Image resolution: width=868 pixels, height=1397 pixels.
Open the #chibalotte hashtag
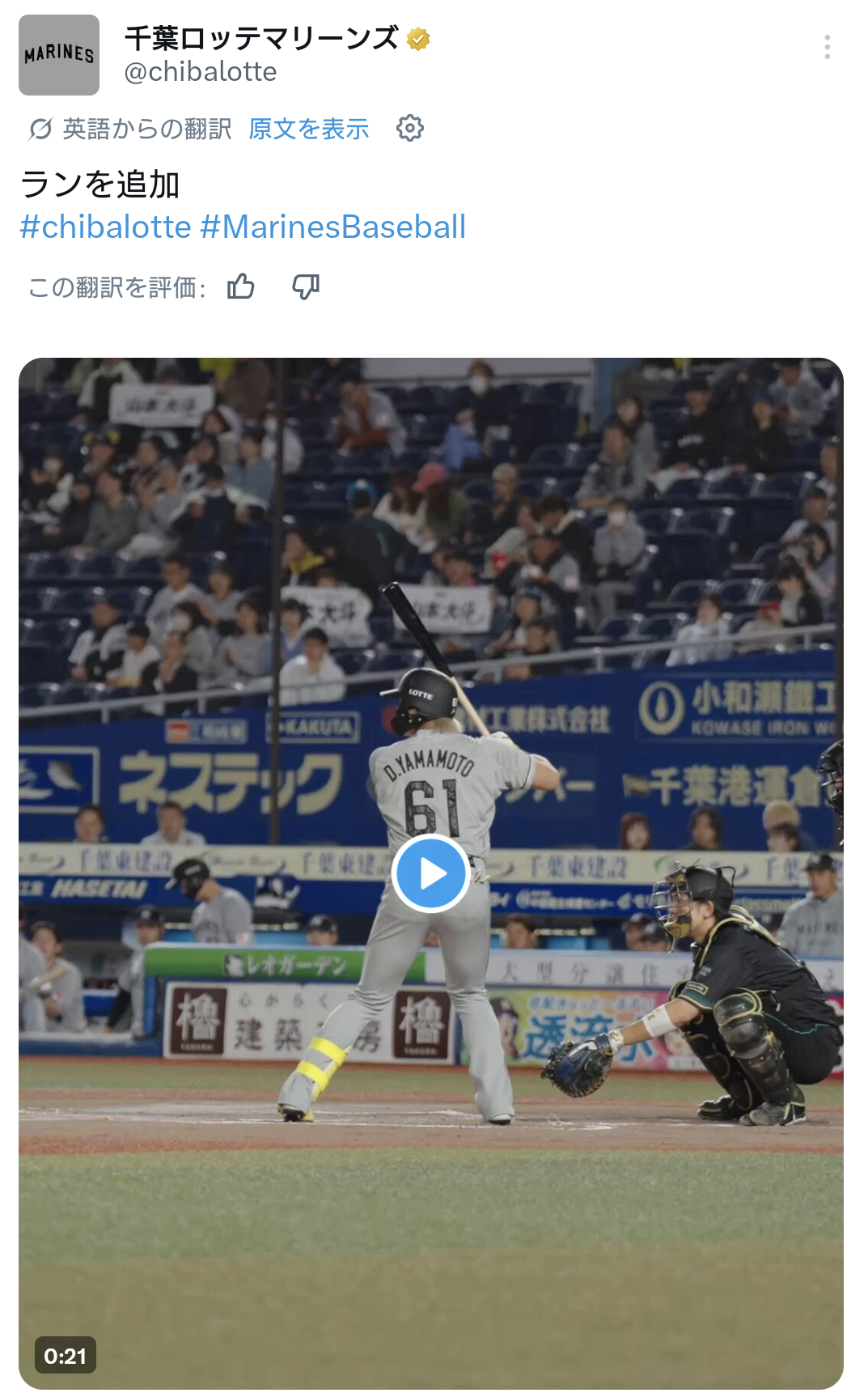coord(105,227)
